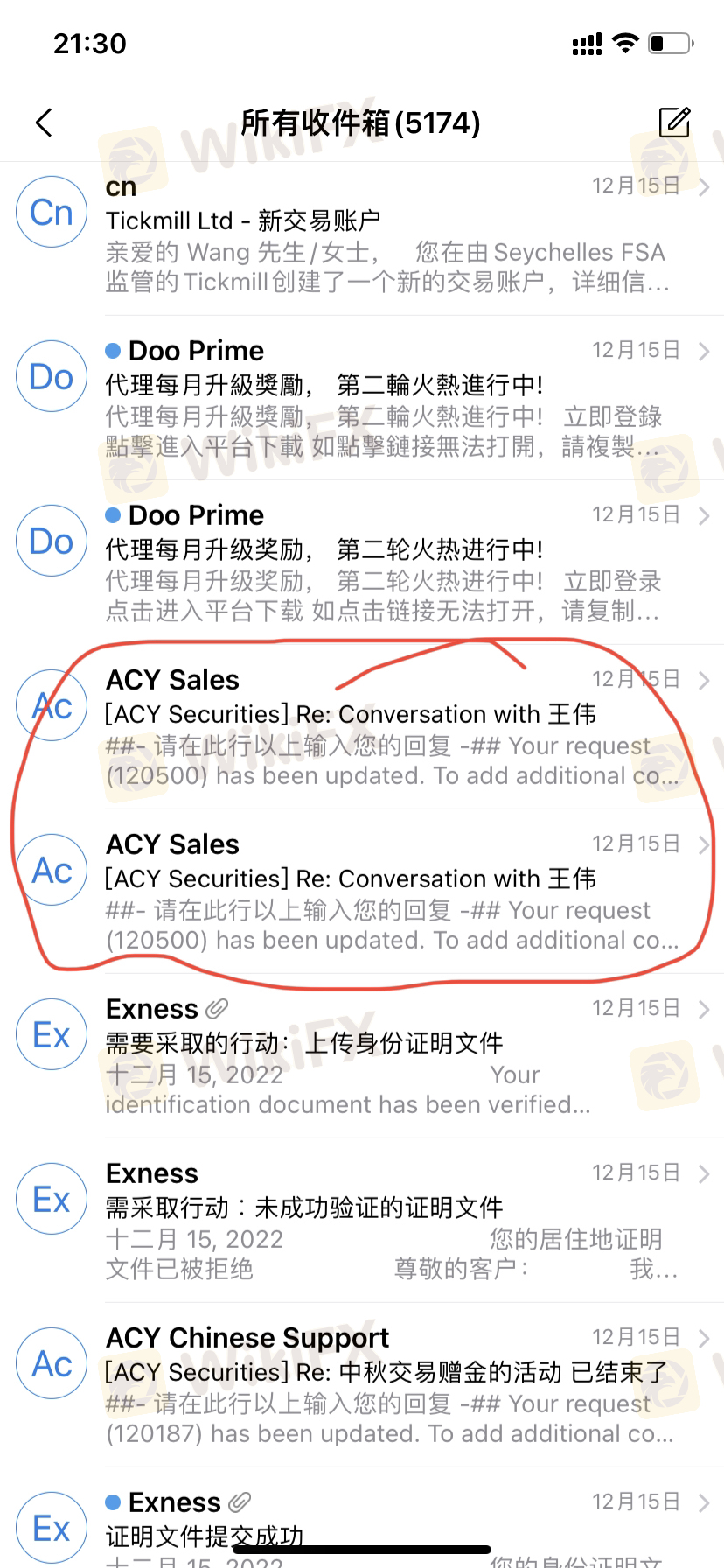The image size is (724, 1568).
Task: Open the Tickmill Ltd 新交易账户 email
Action: (362, 234)
